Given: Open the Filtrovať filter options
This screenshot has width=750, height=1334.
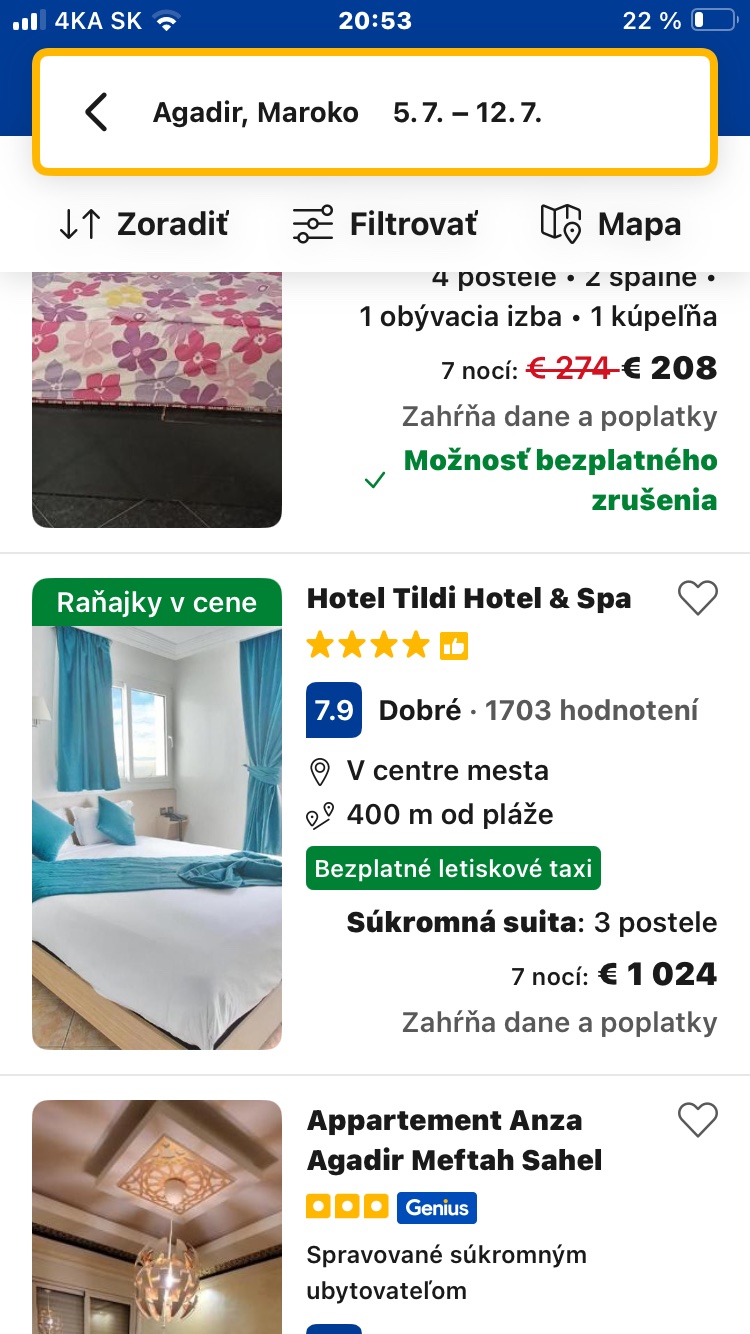Looking at the screenshot, I should click(385, 224).
